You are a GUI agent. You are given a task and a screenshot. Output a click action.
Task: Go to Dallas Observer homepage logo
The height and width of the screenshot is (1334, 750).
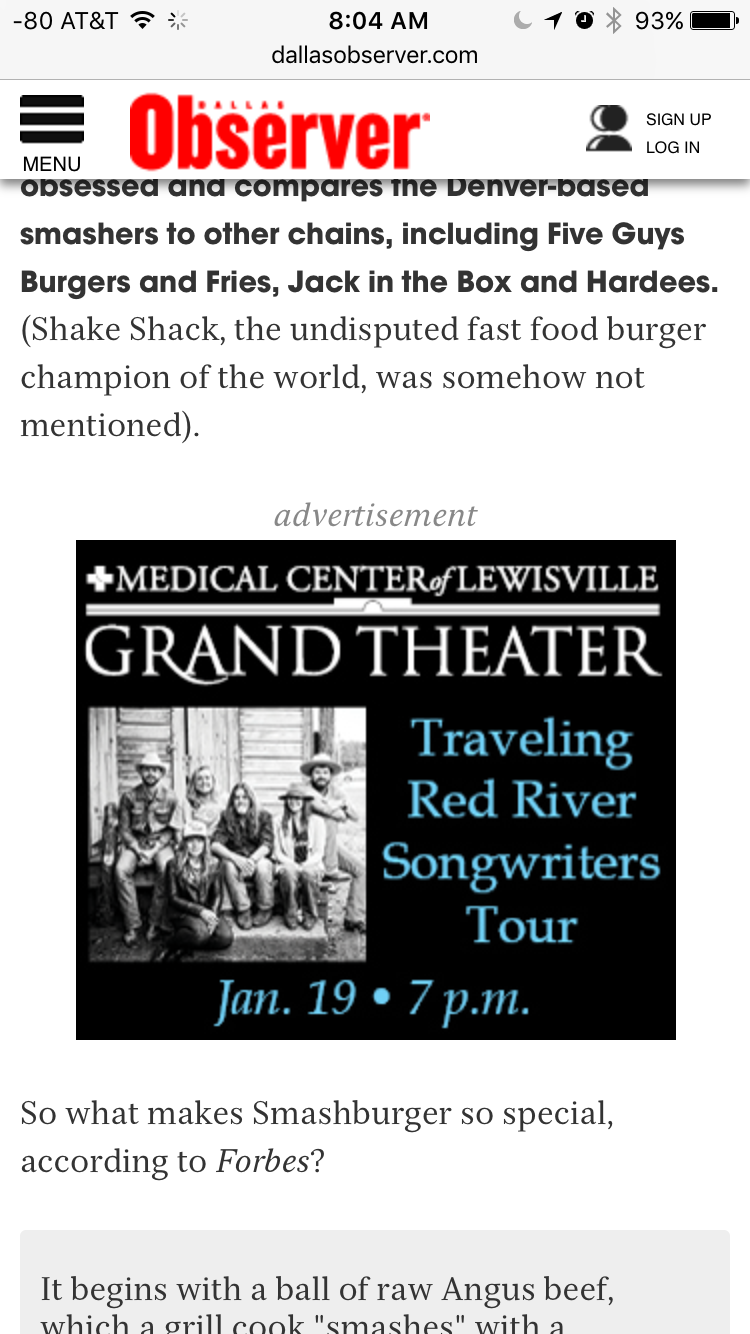coord(279,132)
